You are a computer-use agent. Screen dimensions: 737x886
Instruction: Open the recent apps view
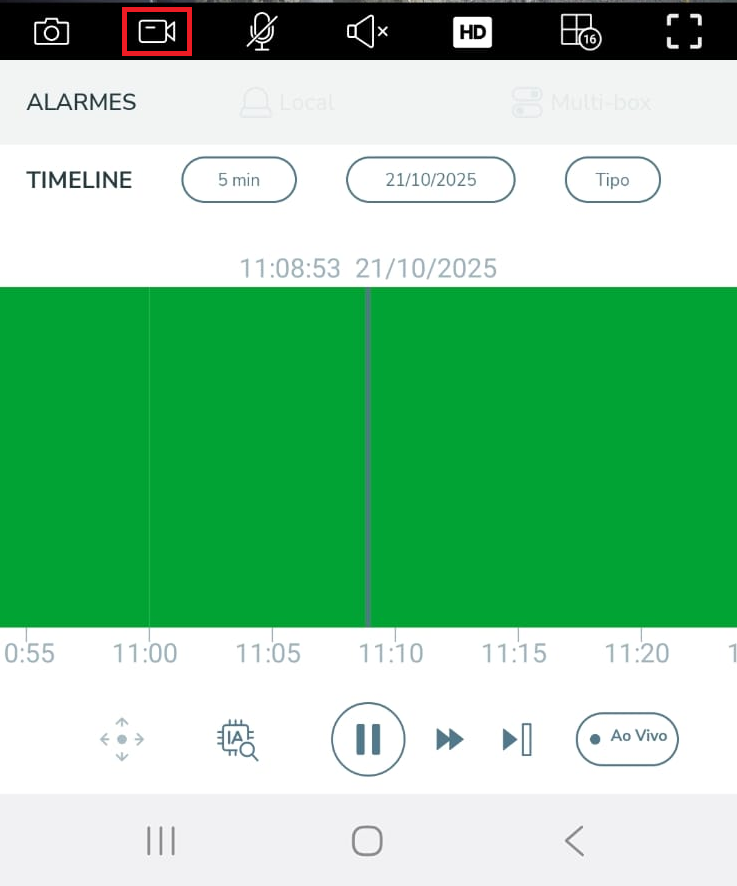pyautogui.click(x=161, y=841)
